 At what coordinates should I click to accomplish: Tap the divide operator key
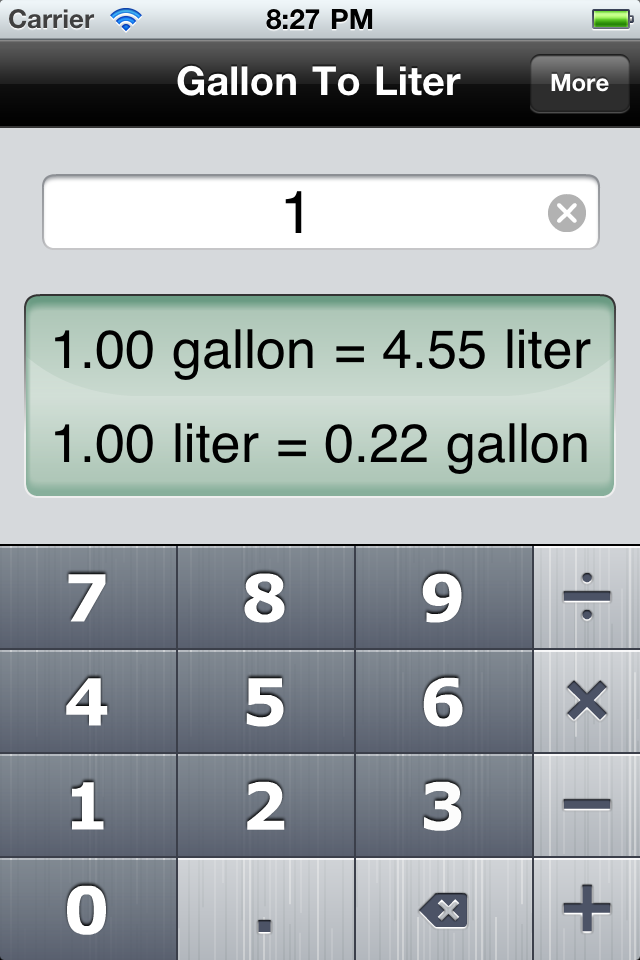click(x=587, y=598)
